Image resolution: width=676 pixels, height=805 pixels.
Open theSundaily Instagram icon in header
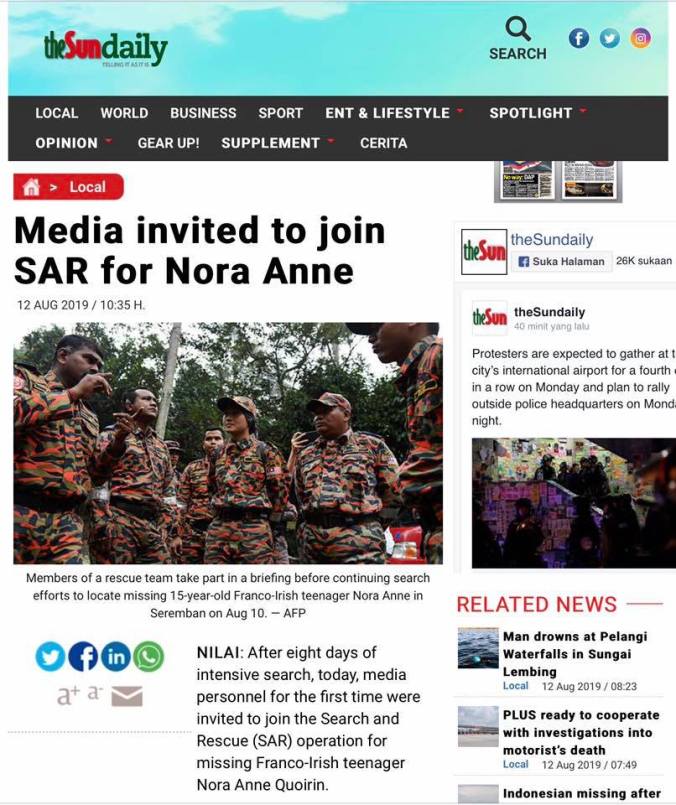(641, 38)
